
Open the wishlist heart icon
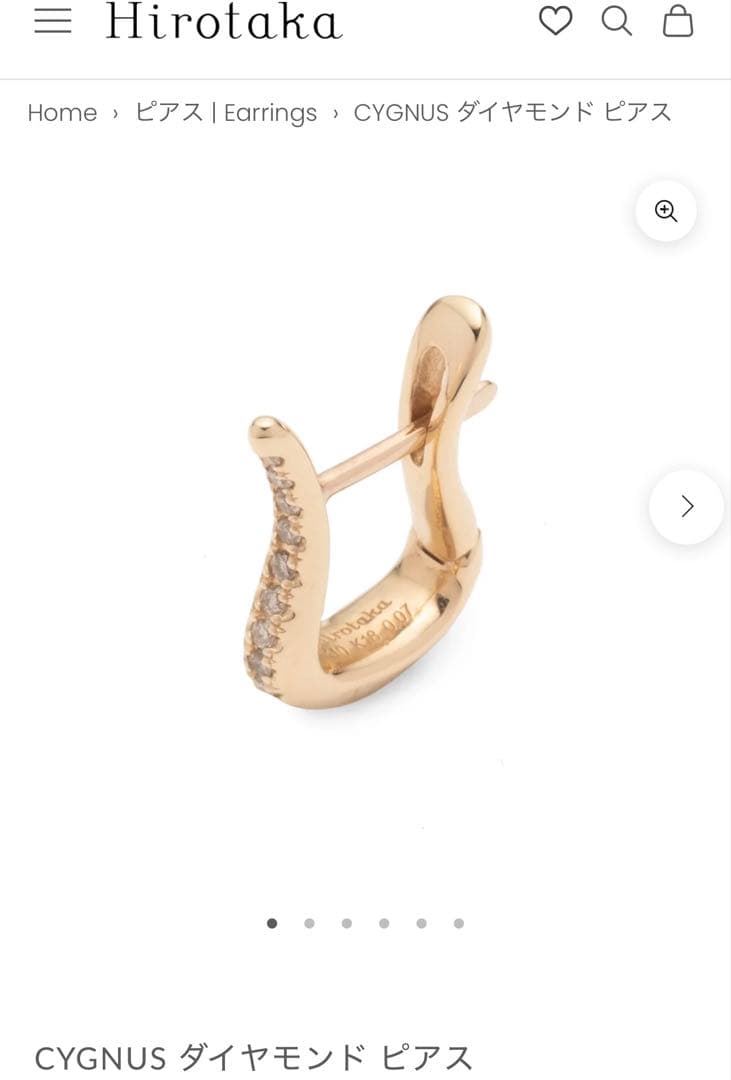[556, 21]
